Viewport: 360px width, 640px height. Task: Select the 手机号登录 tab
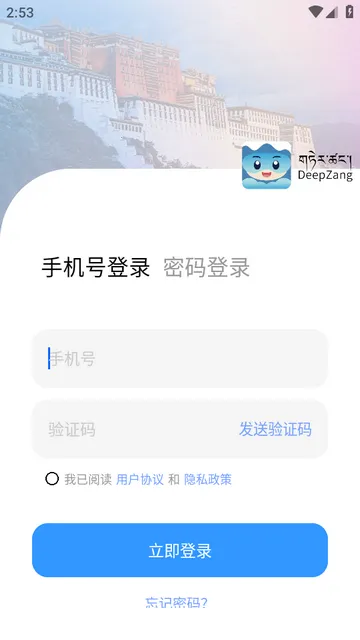(96, 268)
